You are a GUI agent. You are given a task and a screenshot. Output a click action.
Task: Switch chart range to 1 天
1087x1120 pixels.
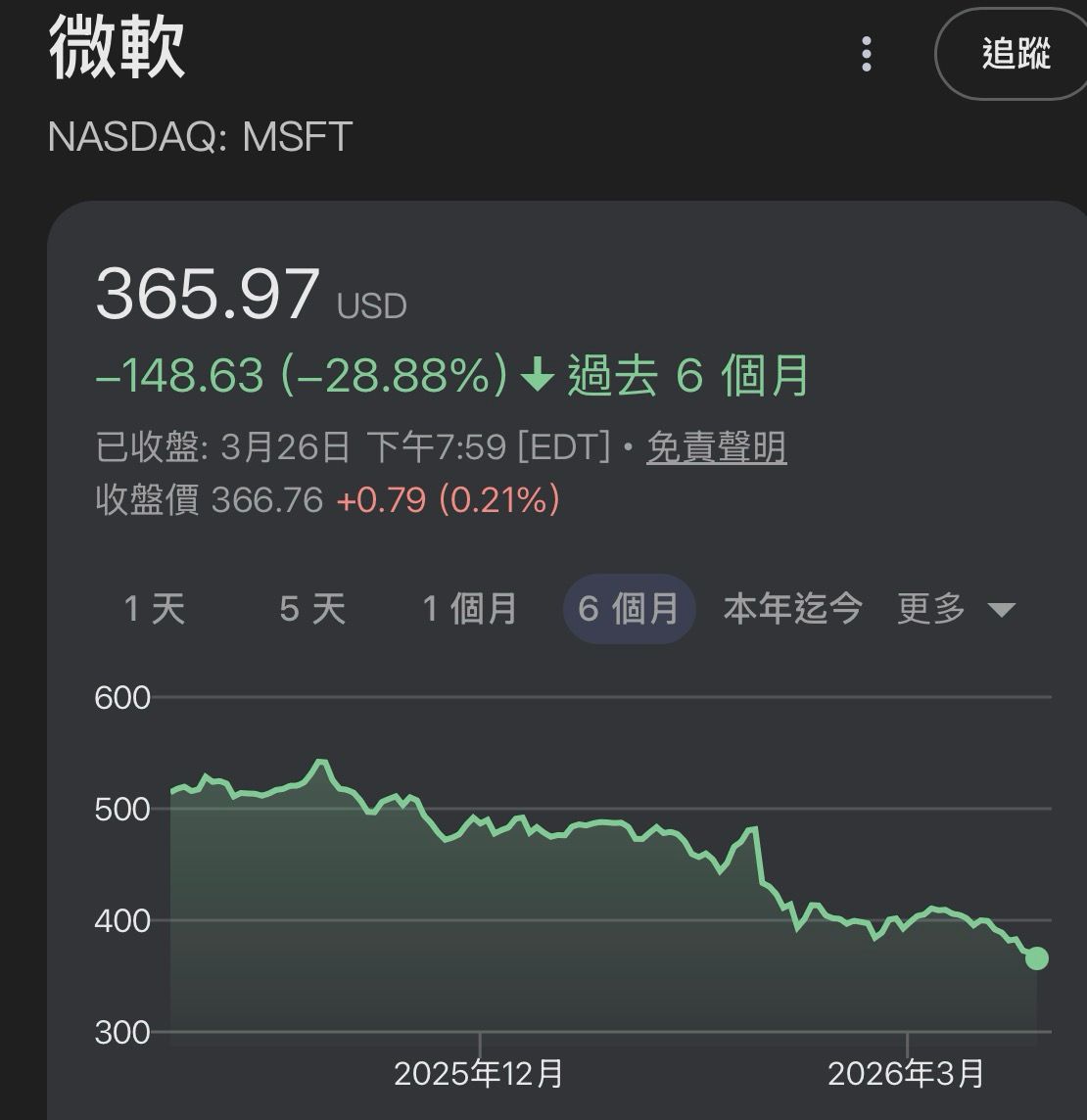point(155,609)
